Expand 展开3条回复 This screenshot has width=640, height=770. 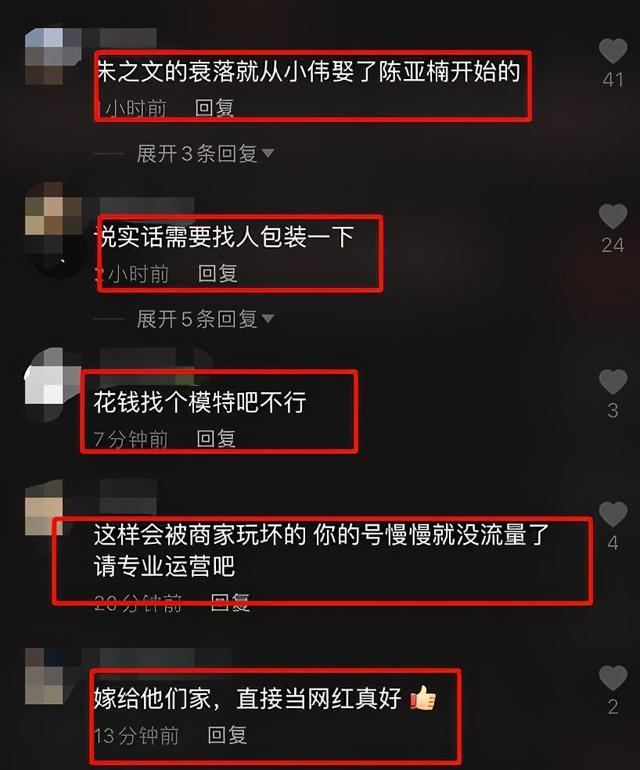(x=205, y=154)
